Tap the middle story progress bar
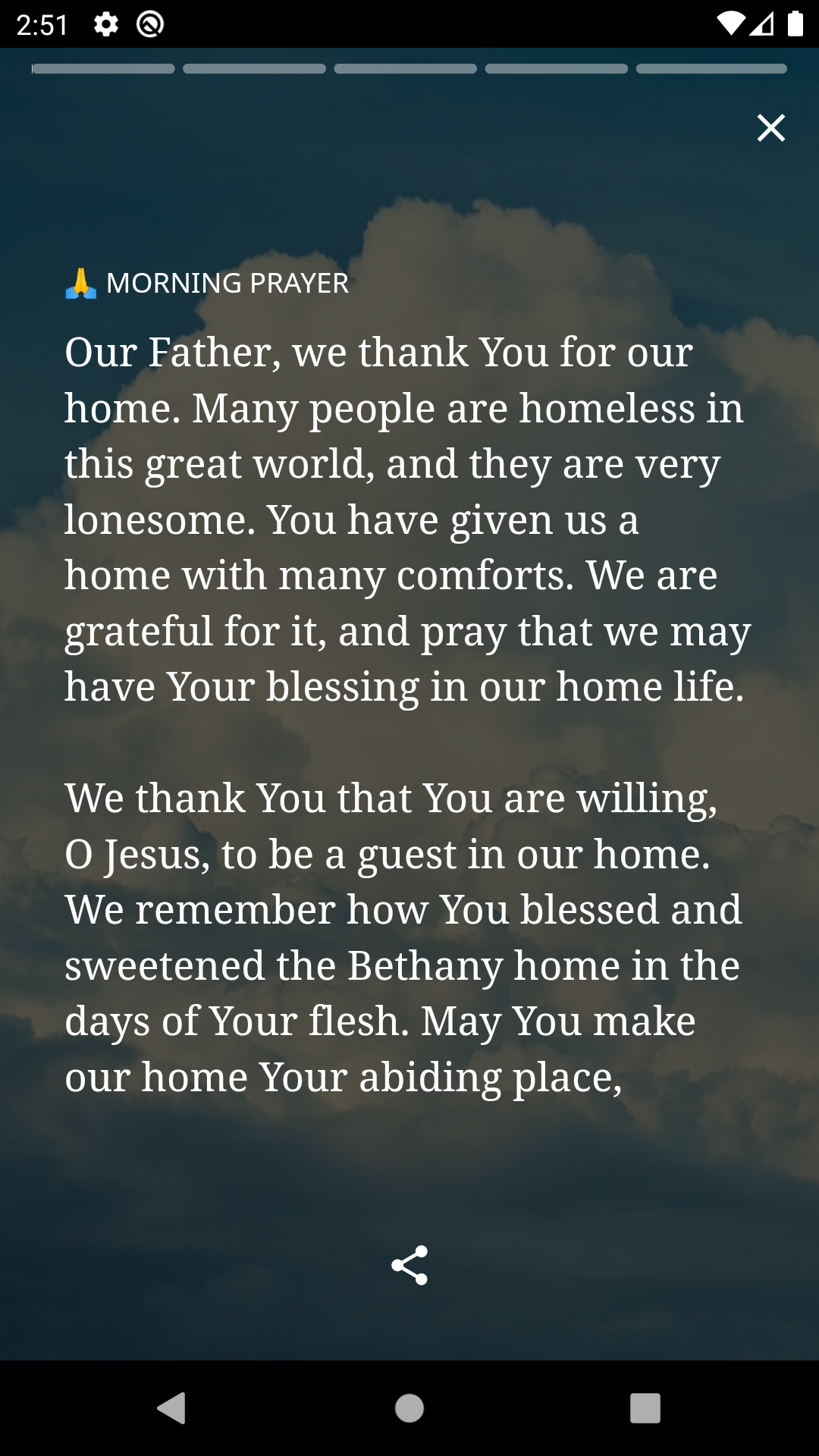Screen dimensions: 819x1456 (x=406, y=68)
